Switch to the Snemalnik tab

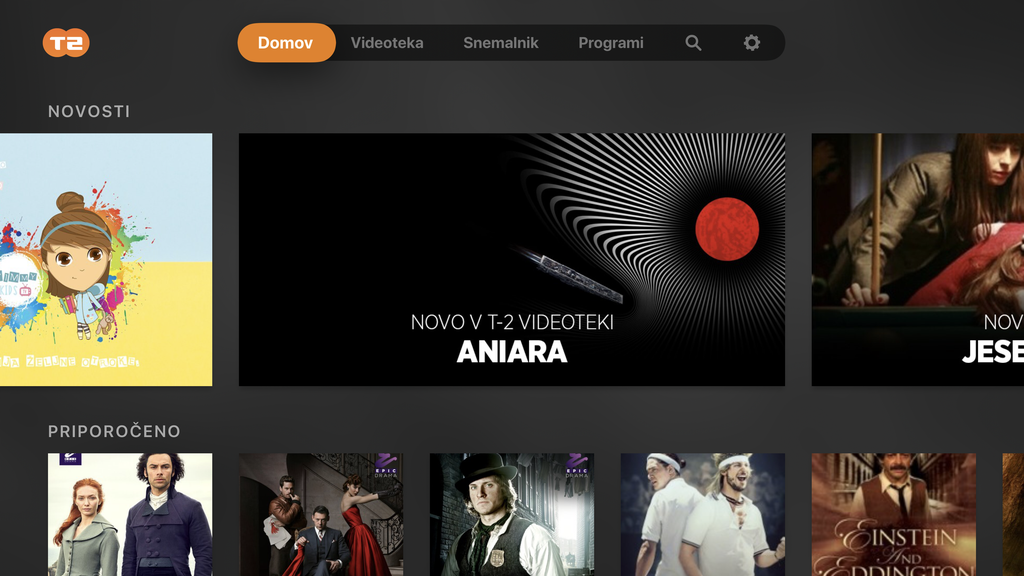[x=501, y=43]
